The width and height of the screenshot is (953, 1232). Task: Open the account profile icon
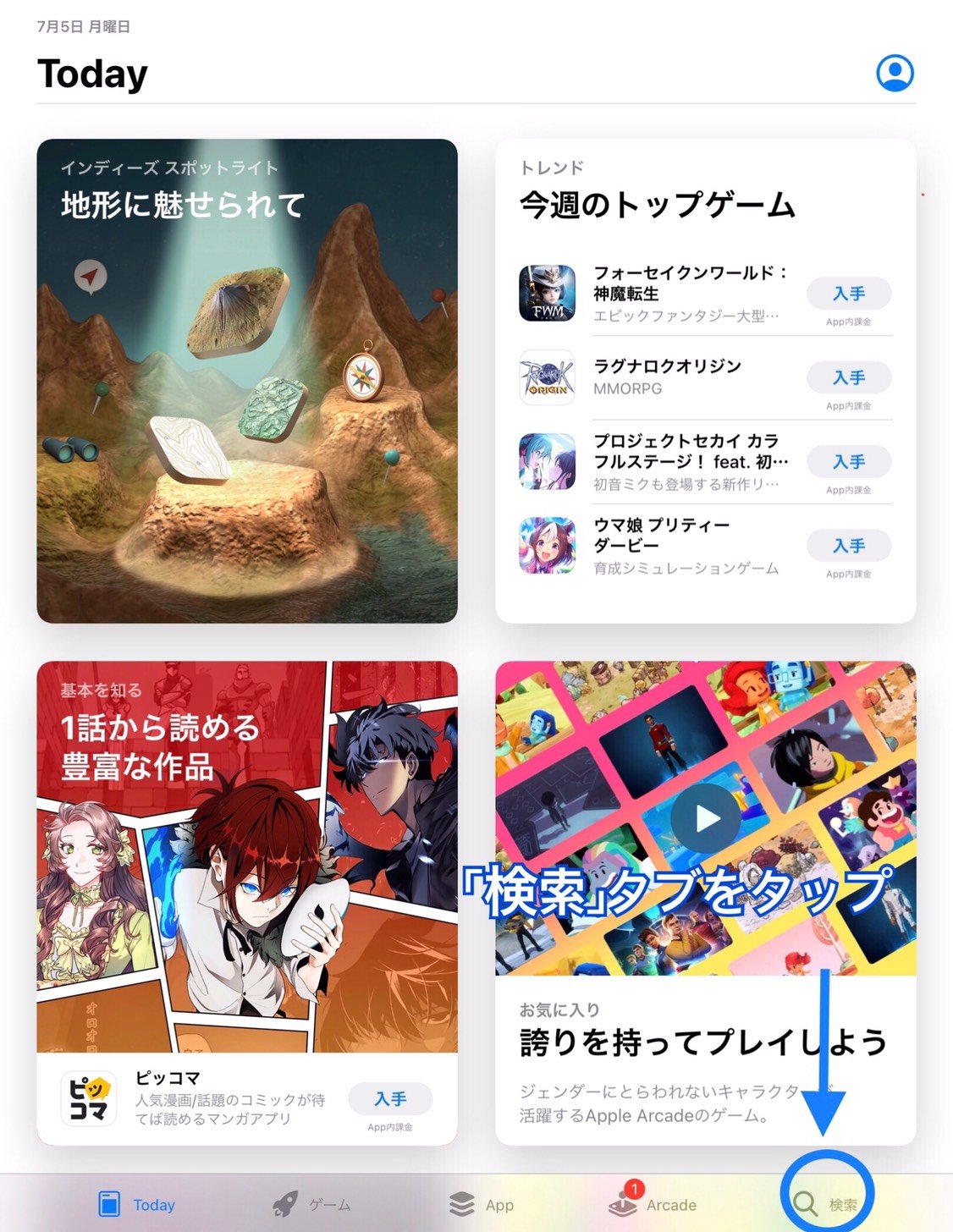(895, 73)
